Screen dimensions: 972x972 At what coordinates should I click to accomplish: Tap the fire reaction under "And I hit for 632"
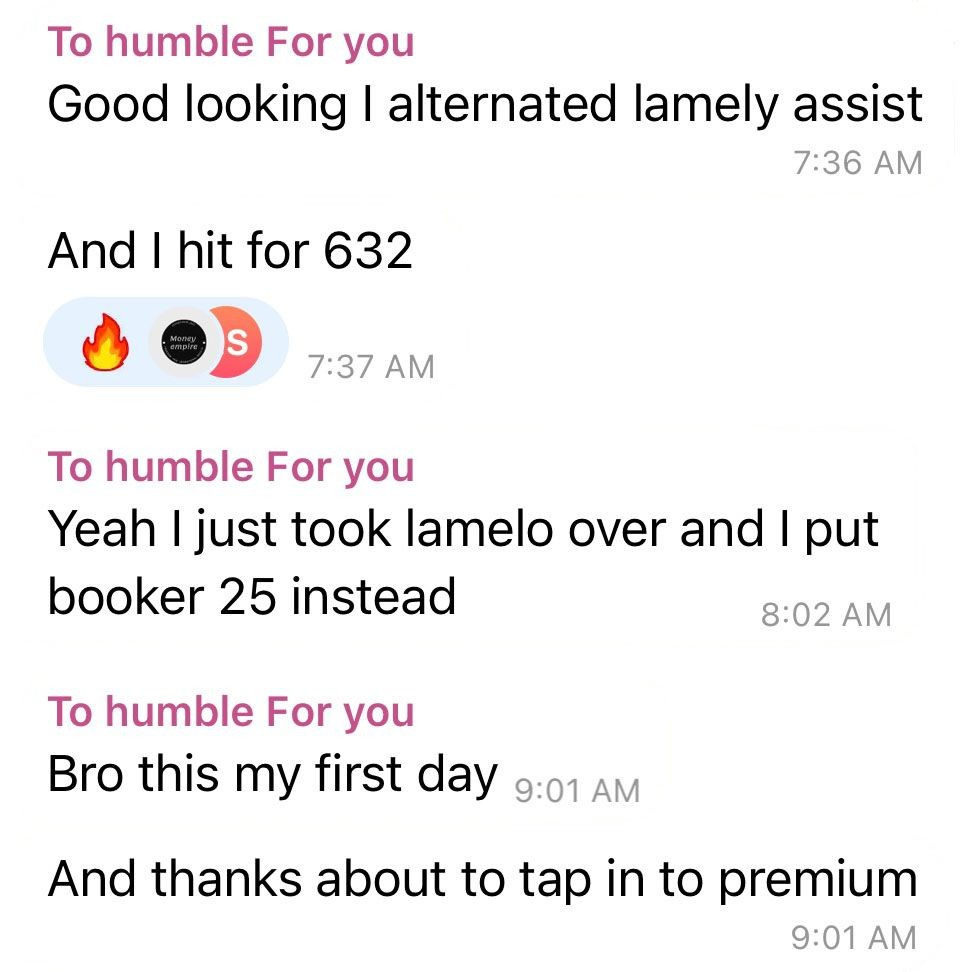103,343
